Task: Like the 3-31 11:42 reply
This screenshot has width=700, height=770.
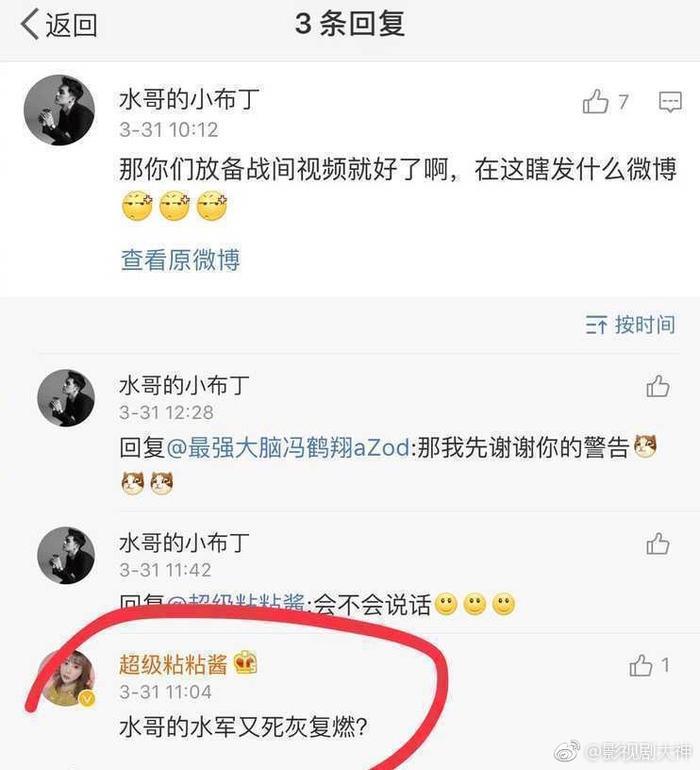Action: tap(658, 543)
